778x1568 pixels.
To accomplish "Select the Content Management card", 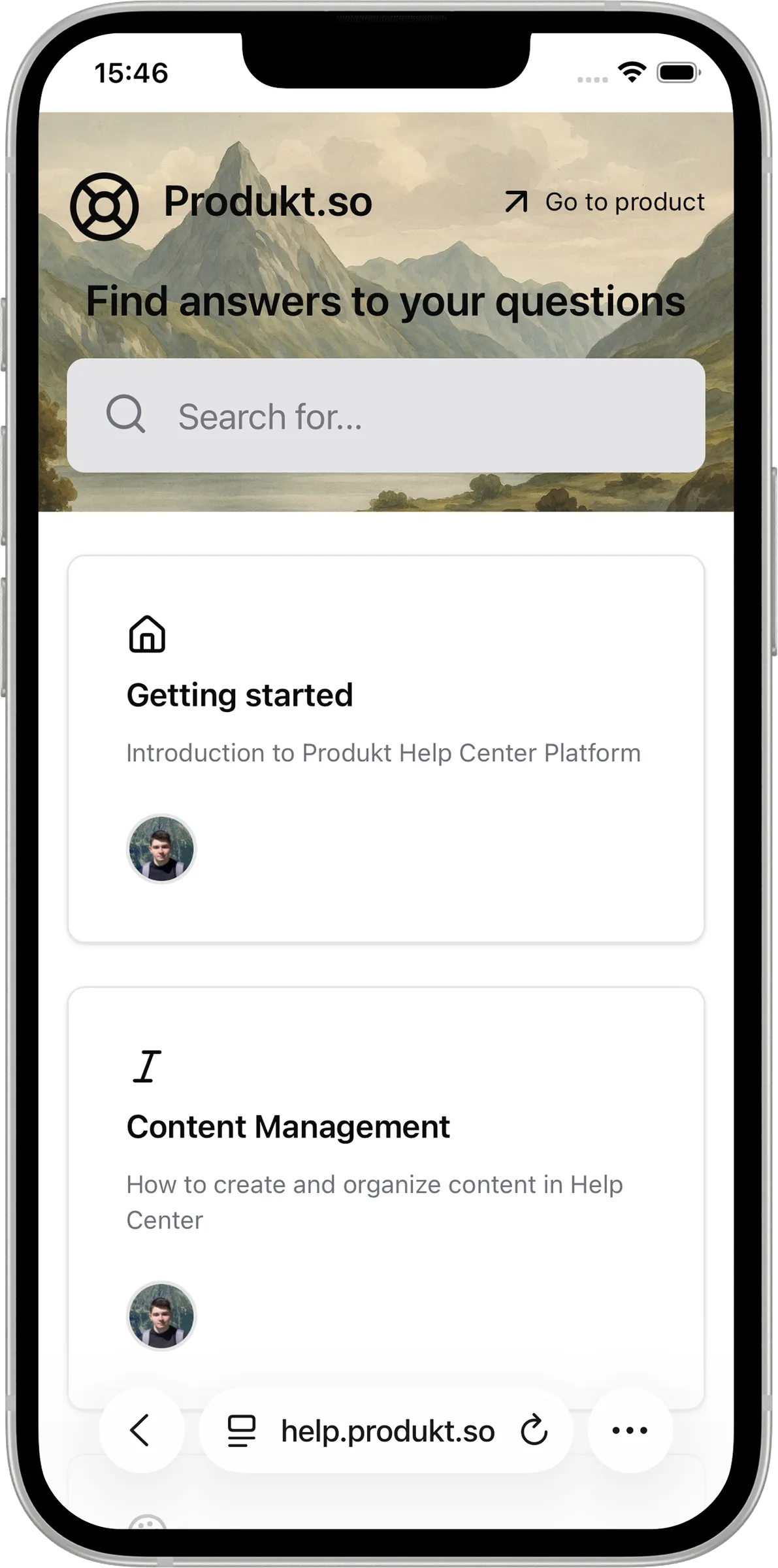I will point(388,1176).
